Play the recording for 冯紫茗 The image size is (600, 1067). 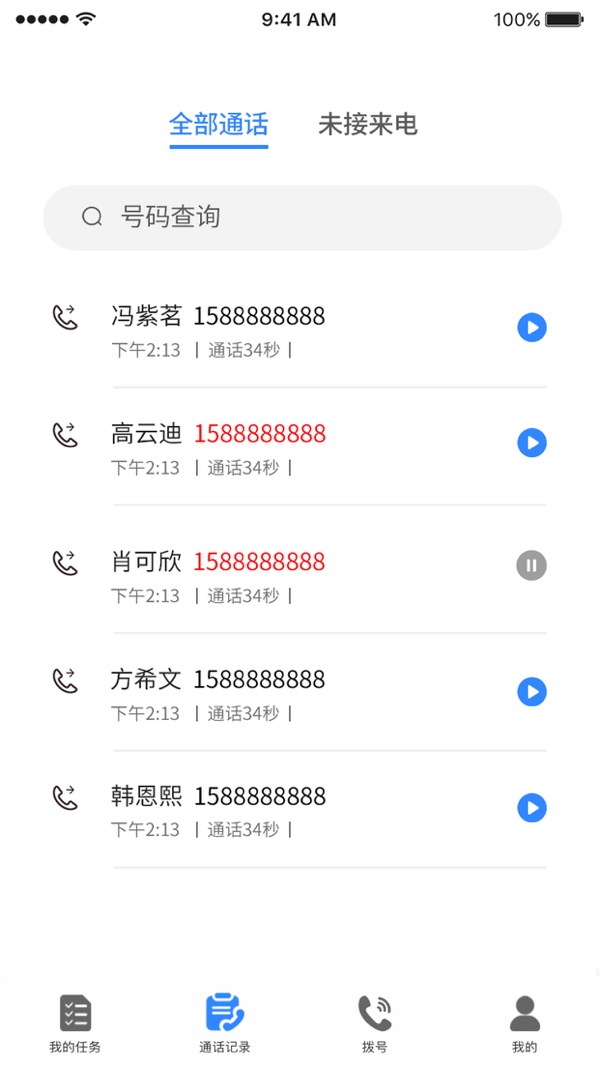coord(532,327)
